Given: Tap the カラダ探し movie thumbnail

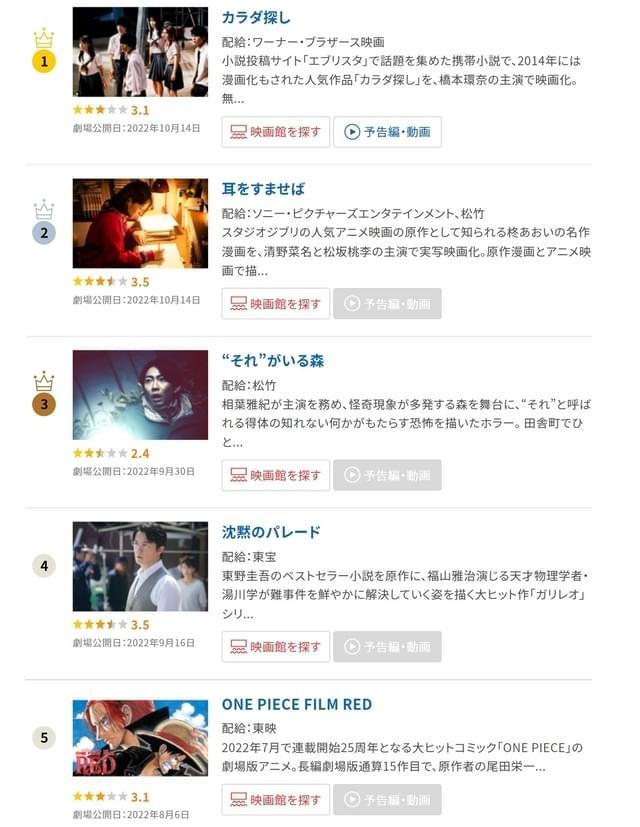Looking at the screenshot, I should 140,52.
